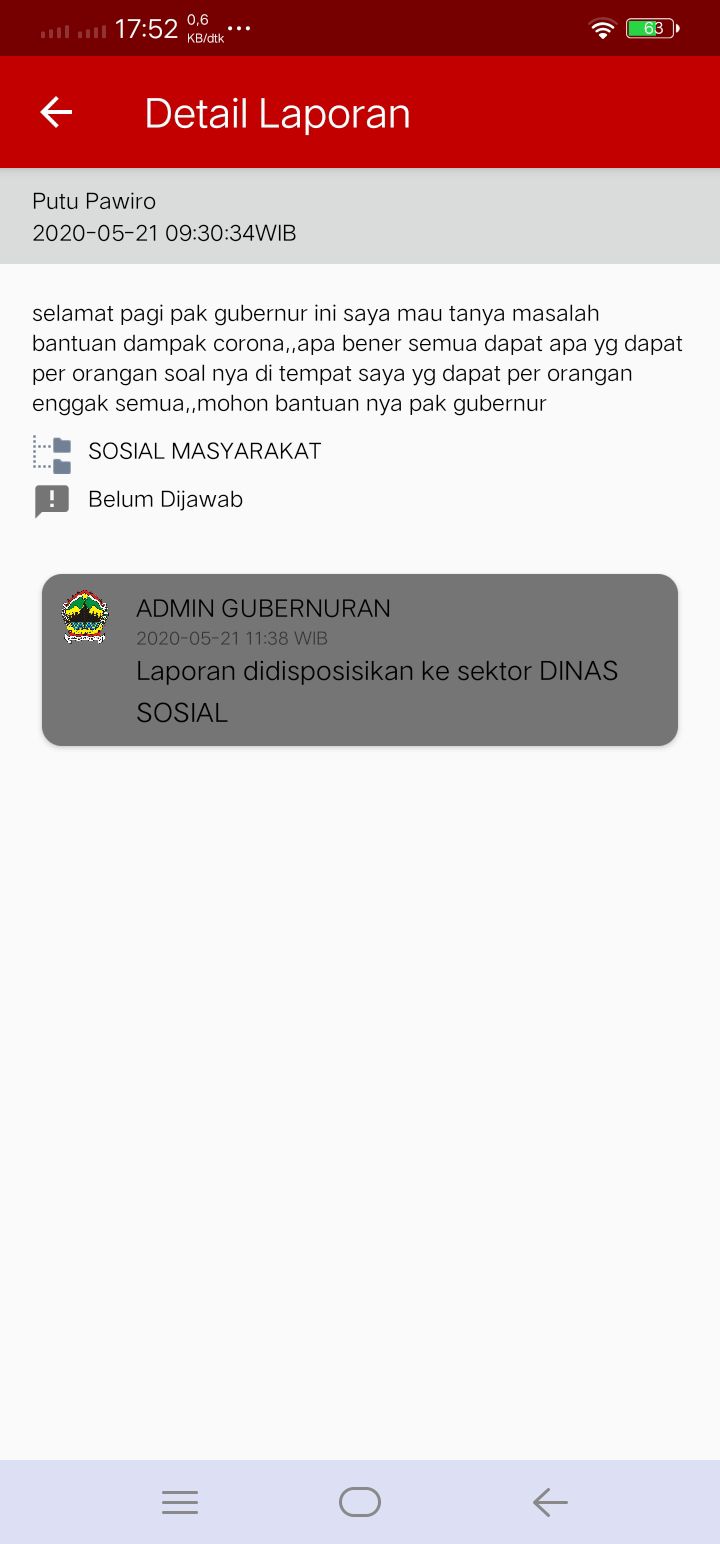
Task: Go to the system home screen
Action: tap(360, 1502)
